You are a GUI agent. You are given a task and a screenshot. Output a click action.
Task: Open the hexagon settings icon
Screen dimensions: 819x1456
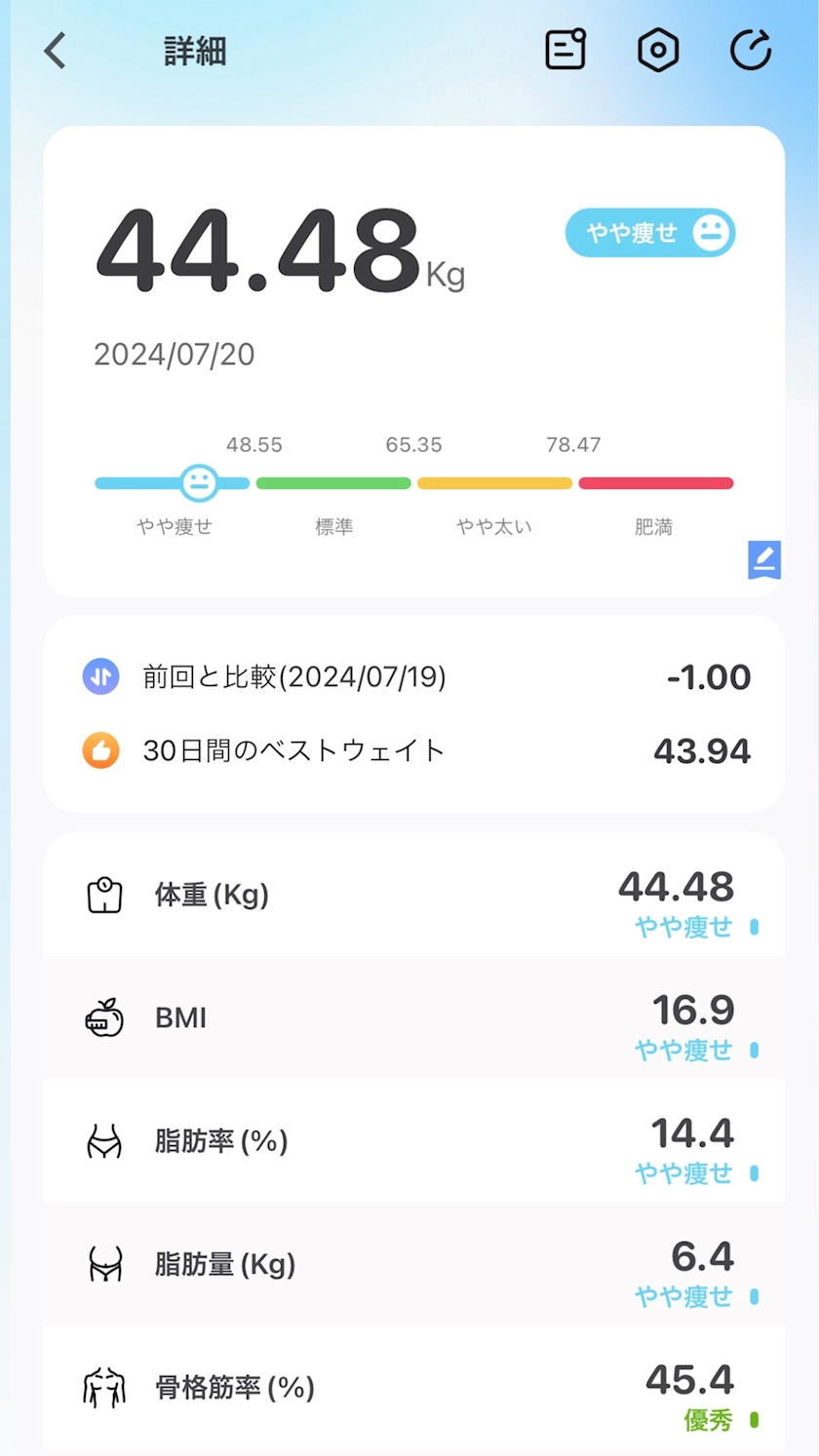coord(658,51)
